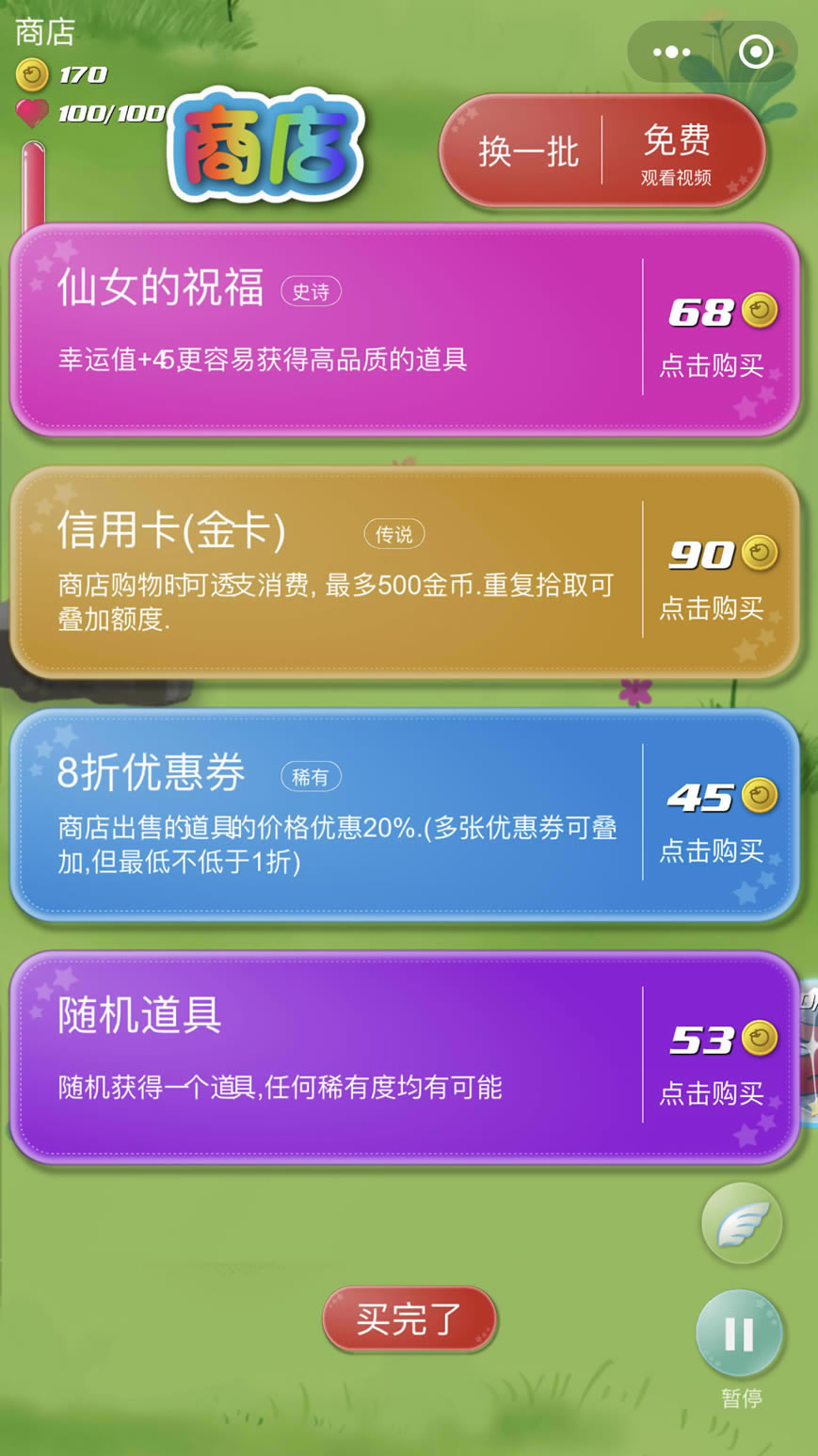Finish shopping with 买完了 button

tap(409, 1319)
